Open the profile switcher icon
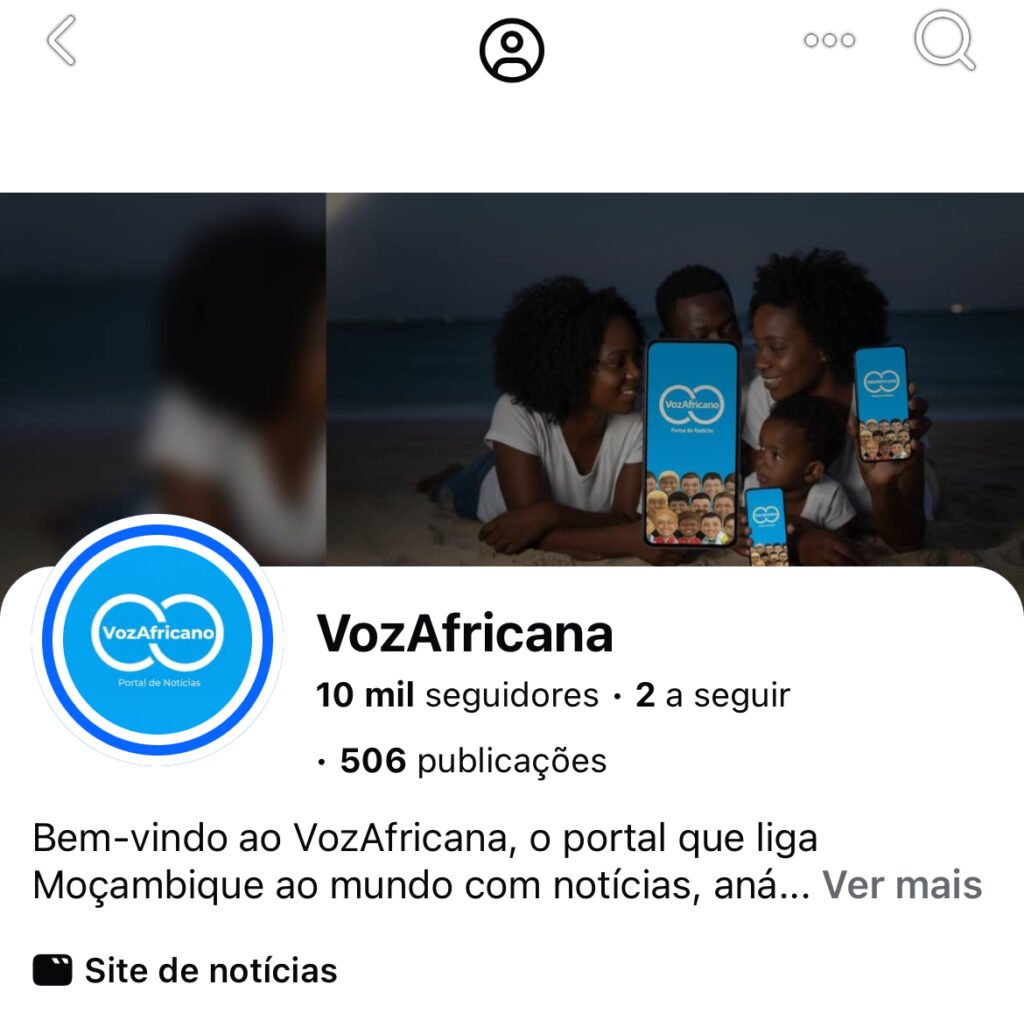1024x1020 pixels. point(511,50)
